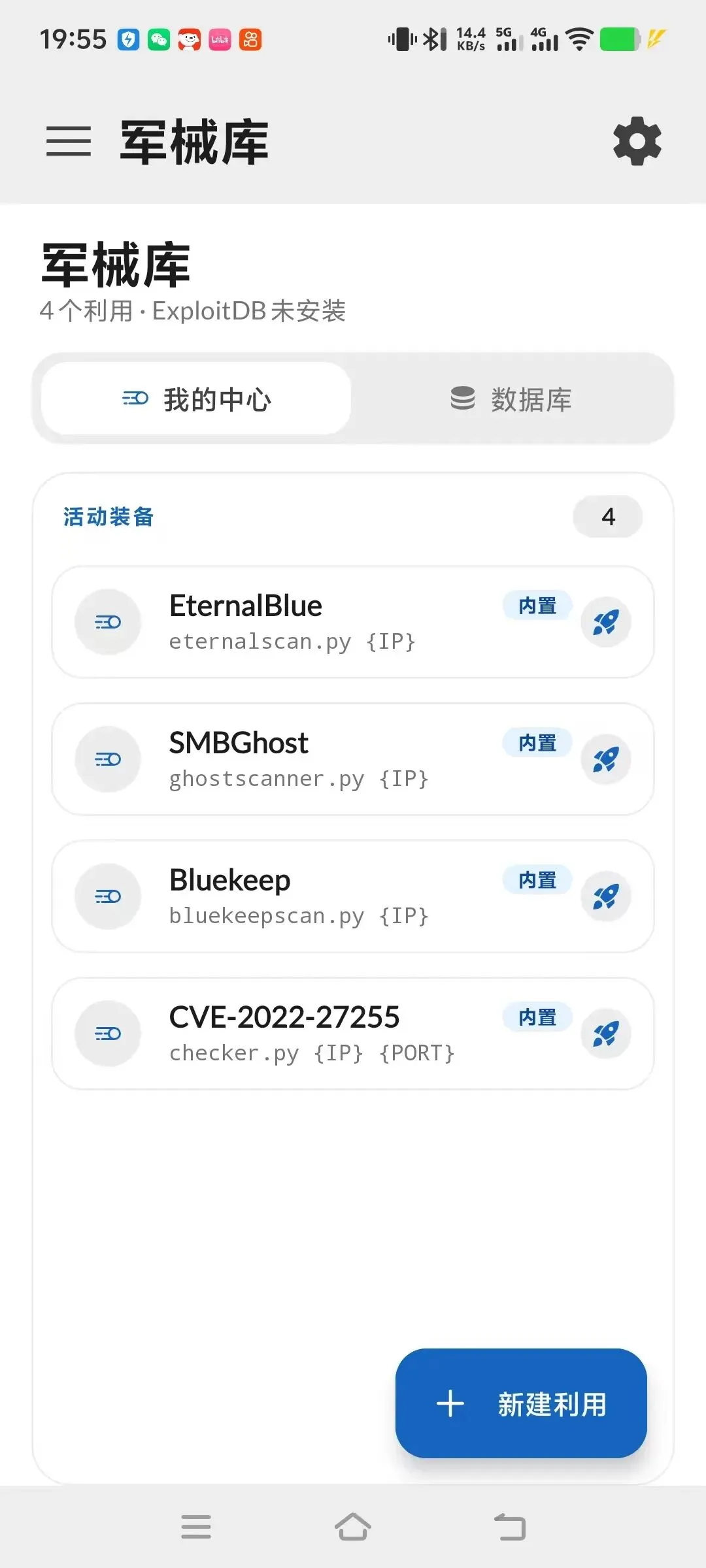Viewport: 706px width, 1568px height.
Task: Launch CVE-2022-27255 with the rocket icon
Action: click(x=606, y=1034)
